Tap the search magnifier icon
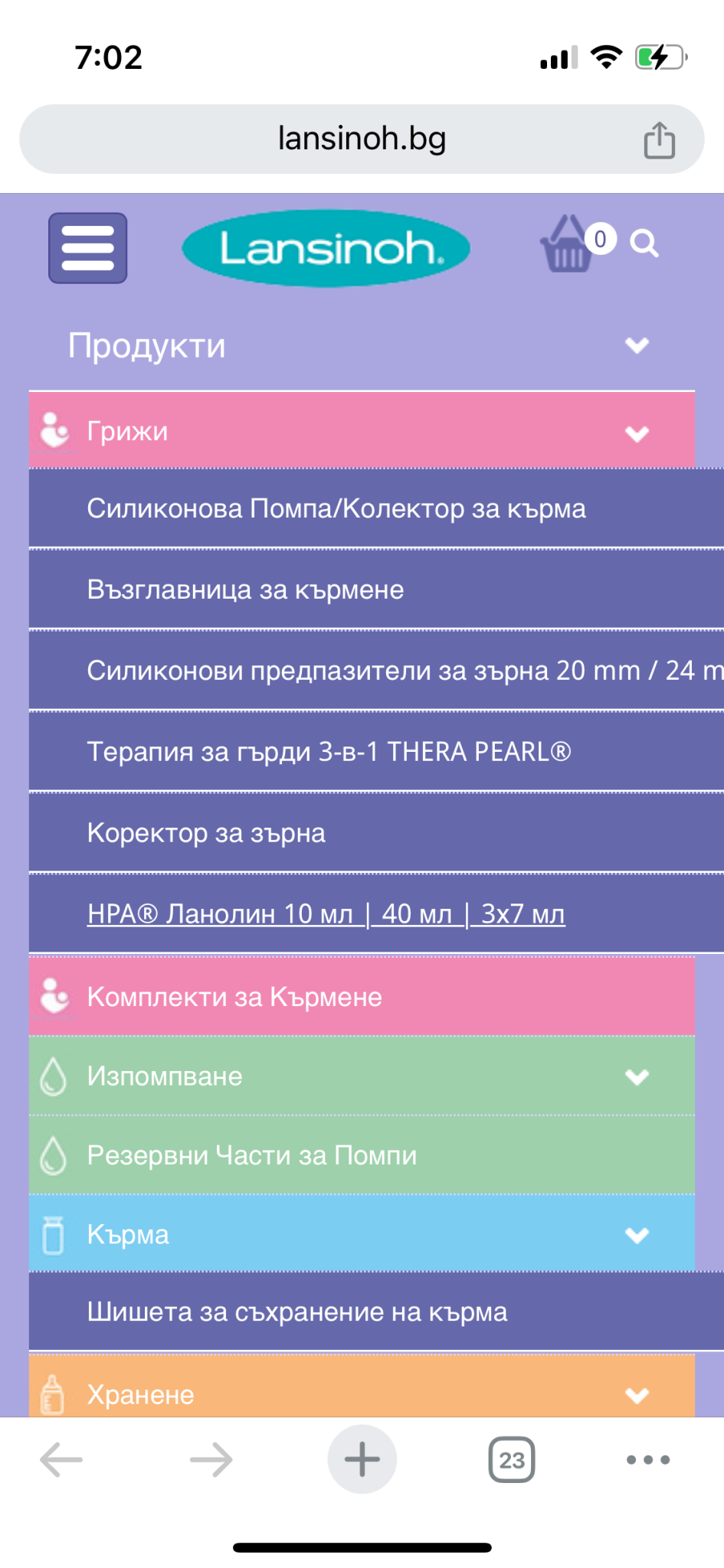724x1568 pixels. tap(644, 243)
